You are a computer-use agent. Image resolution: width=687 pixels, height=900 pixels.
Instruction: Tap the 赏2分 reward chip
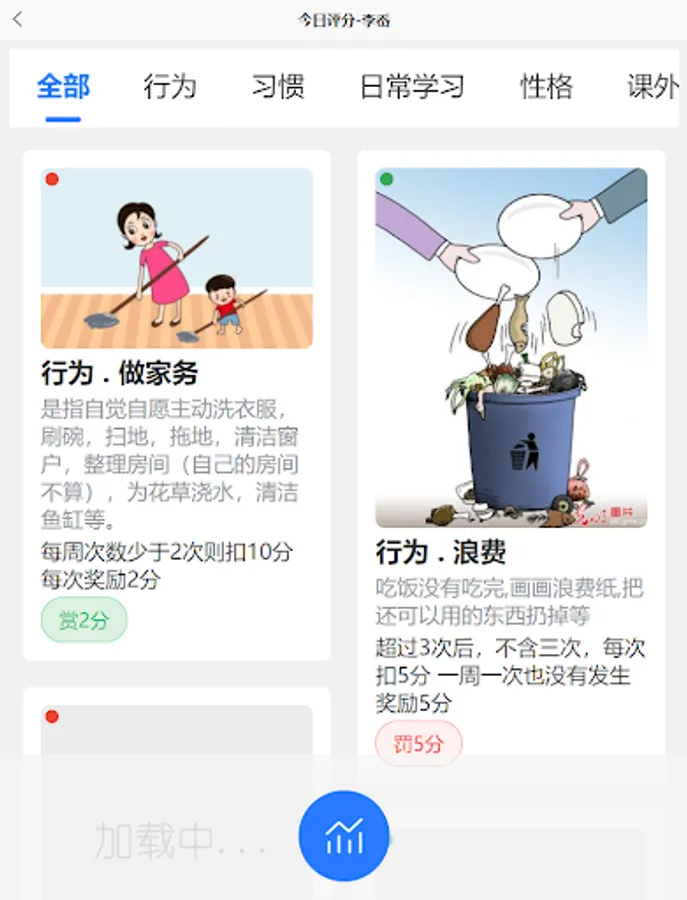click(x=84, y=620)
